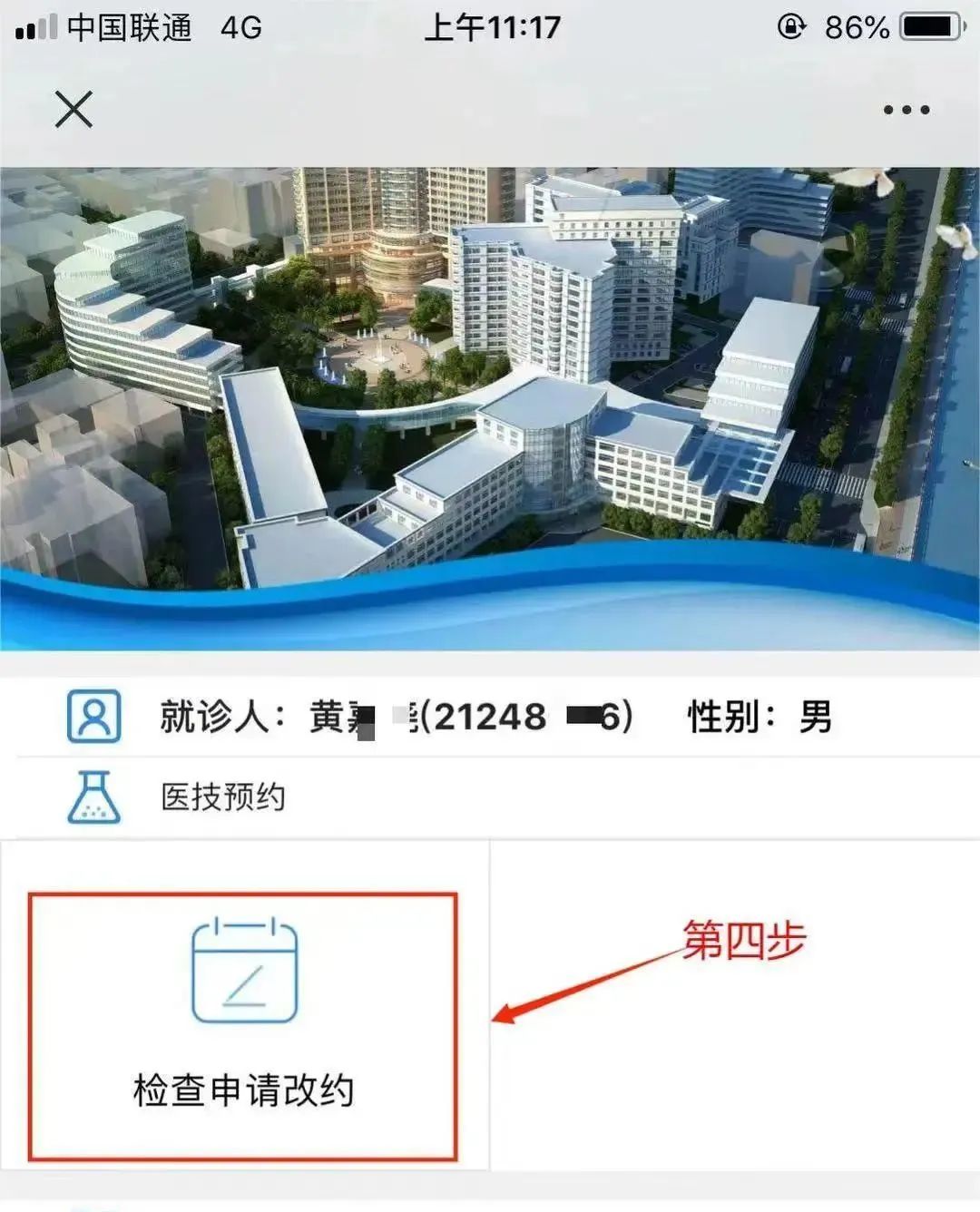Viewport: 980px width, 1212px height.
Task: Open the three-dot overflow menu
Action: [x=906, y=110]
